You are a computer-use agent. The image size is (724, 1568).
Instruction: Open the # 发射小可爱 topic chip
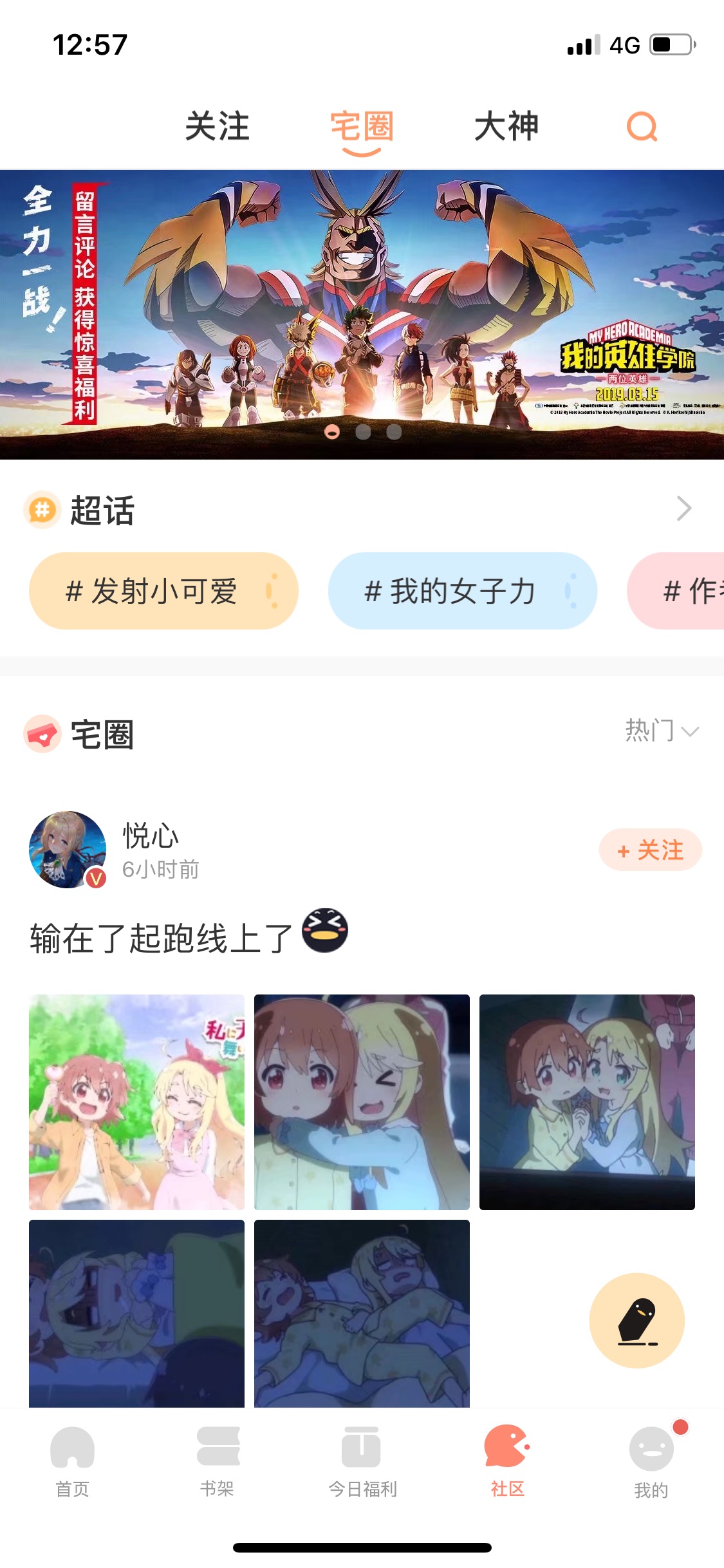coord(163,591)
